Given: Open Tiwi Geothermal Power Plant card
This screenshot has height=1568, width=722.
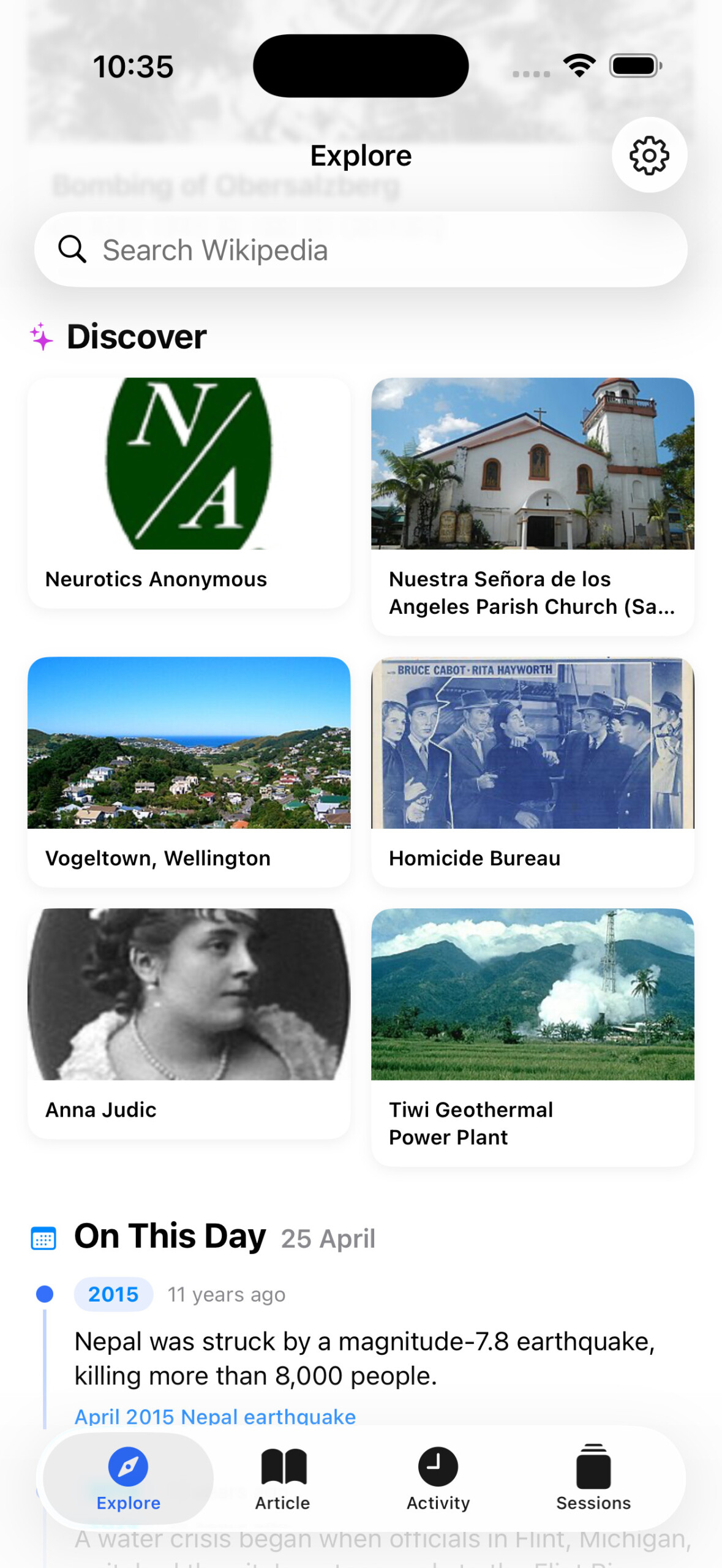Looking at the screenshot, I should coord(532,1036).
